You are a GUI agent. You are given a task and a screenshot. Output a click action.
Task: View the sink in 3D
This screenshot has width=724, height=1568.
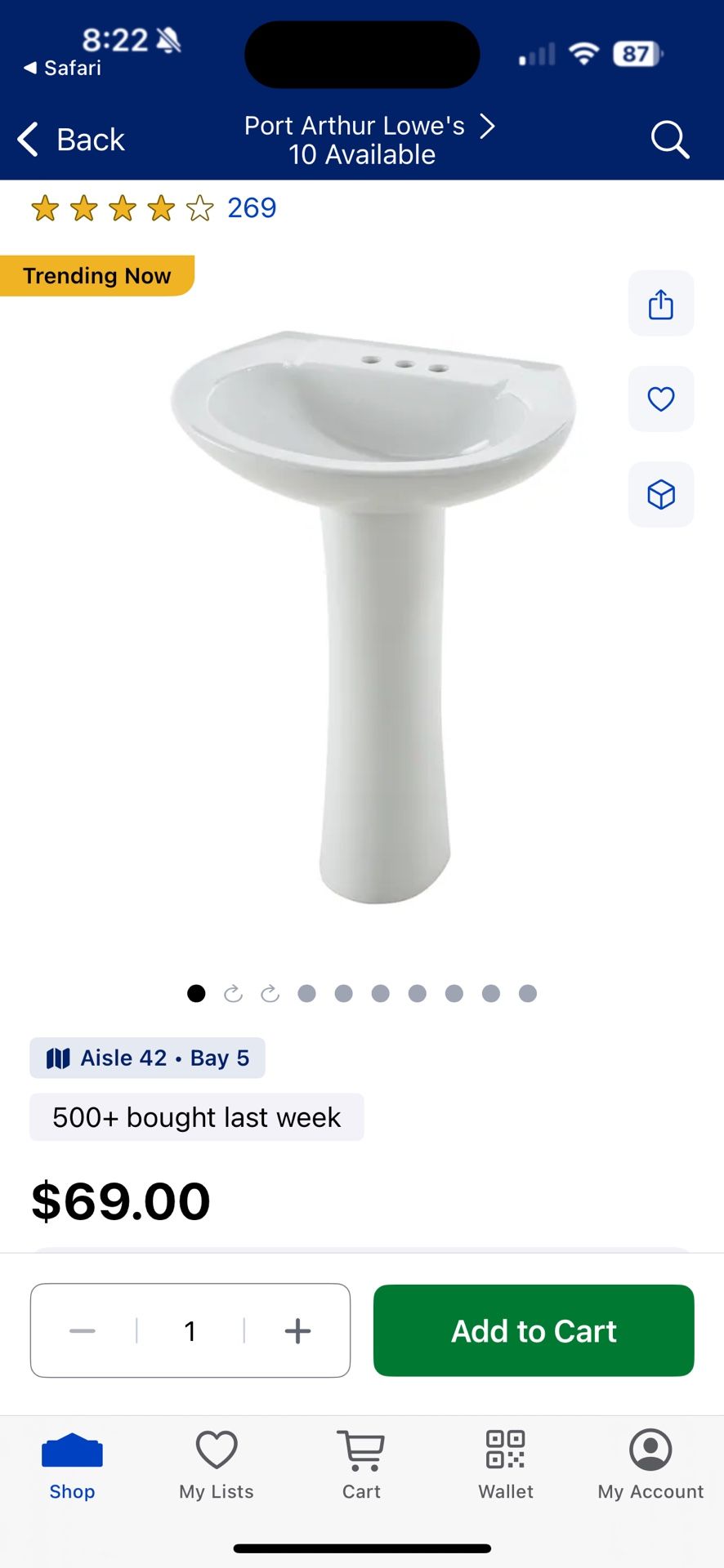tap(660, 495)
